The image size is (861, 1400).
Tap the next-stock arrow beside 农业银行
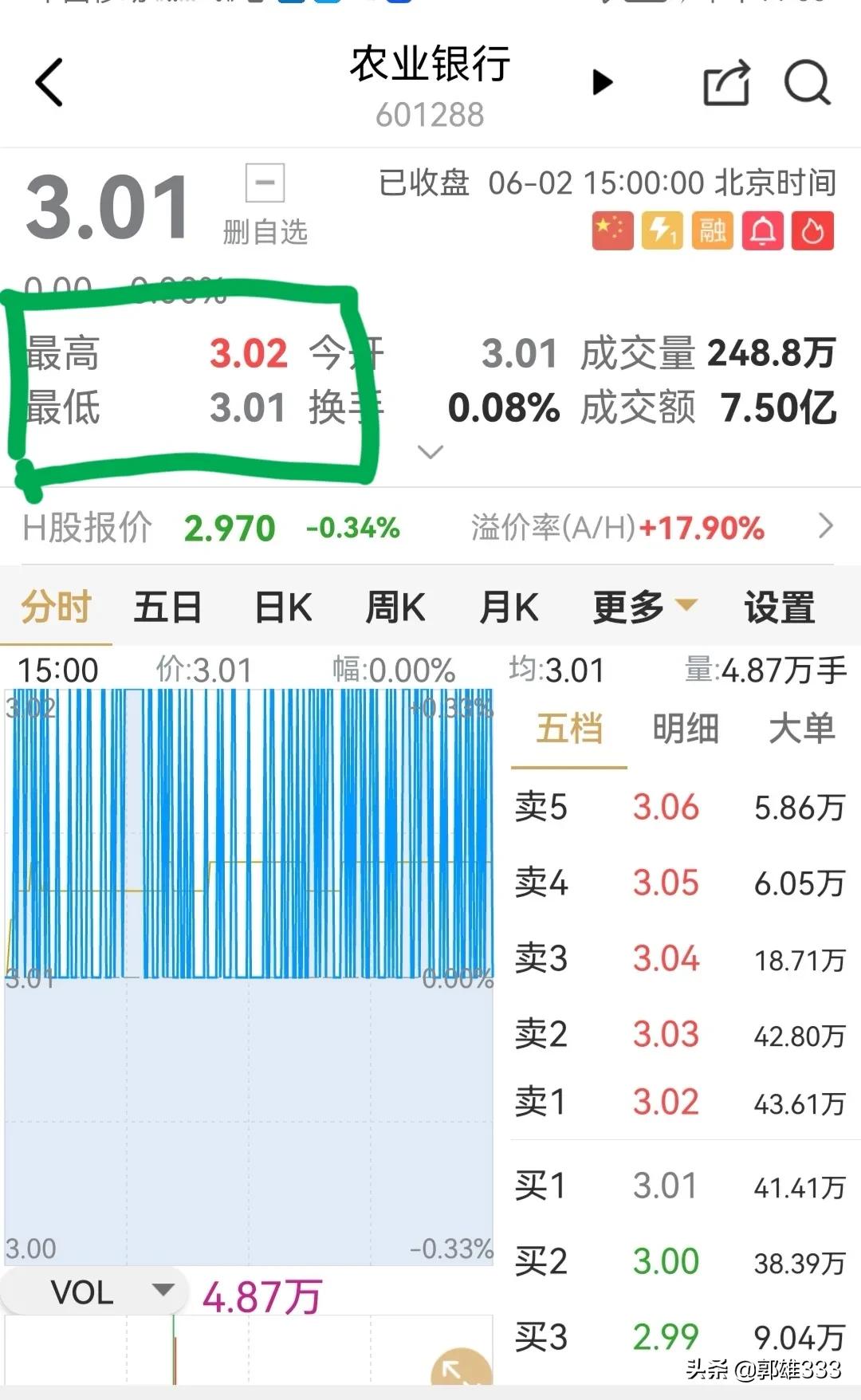(x=603, y=82)
